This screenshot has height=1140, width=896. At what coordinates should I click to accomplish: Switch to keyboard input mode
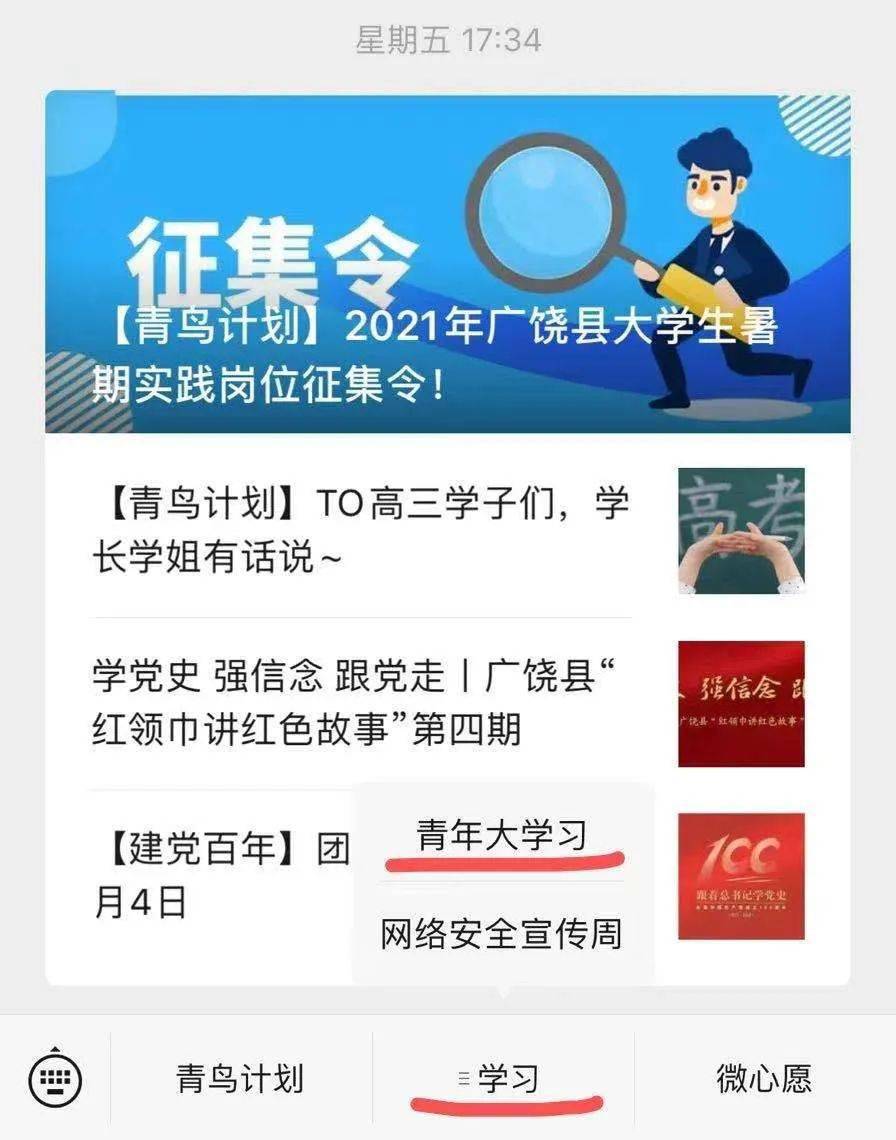point(55,1078)
